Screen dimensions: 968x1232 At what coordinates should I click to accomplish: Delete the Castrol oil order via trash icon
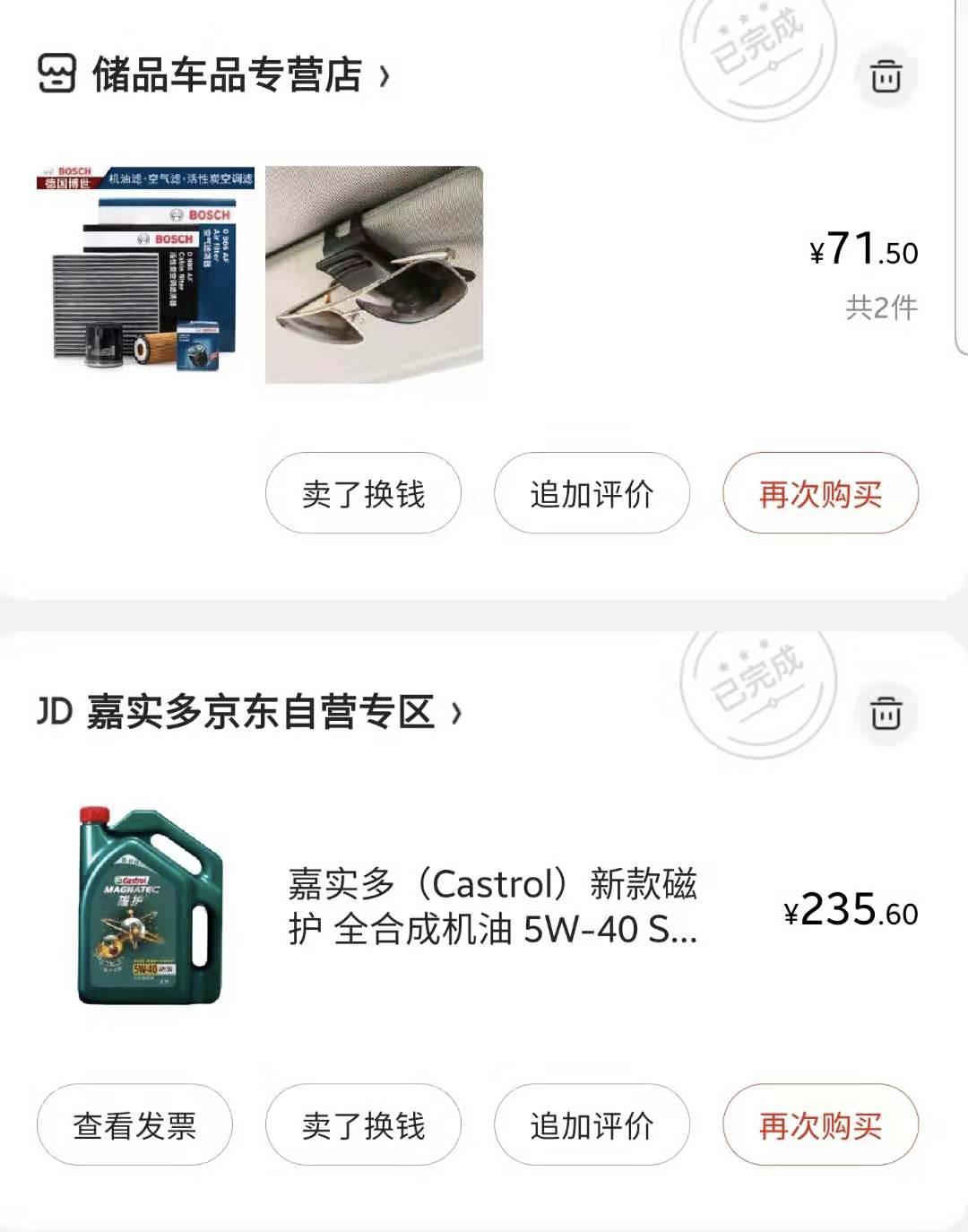pos(886,713)
